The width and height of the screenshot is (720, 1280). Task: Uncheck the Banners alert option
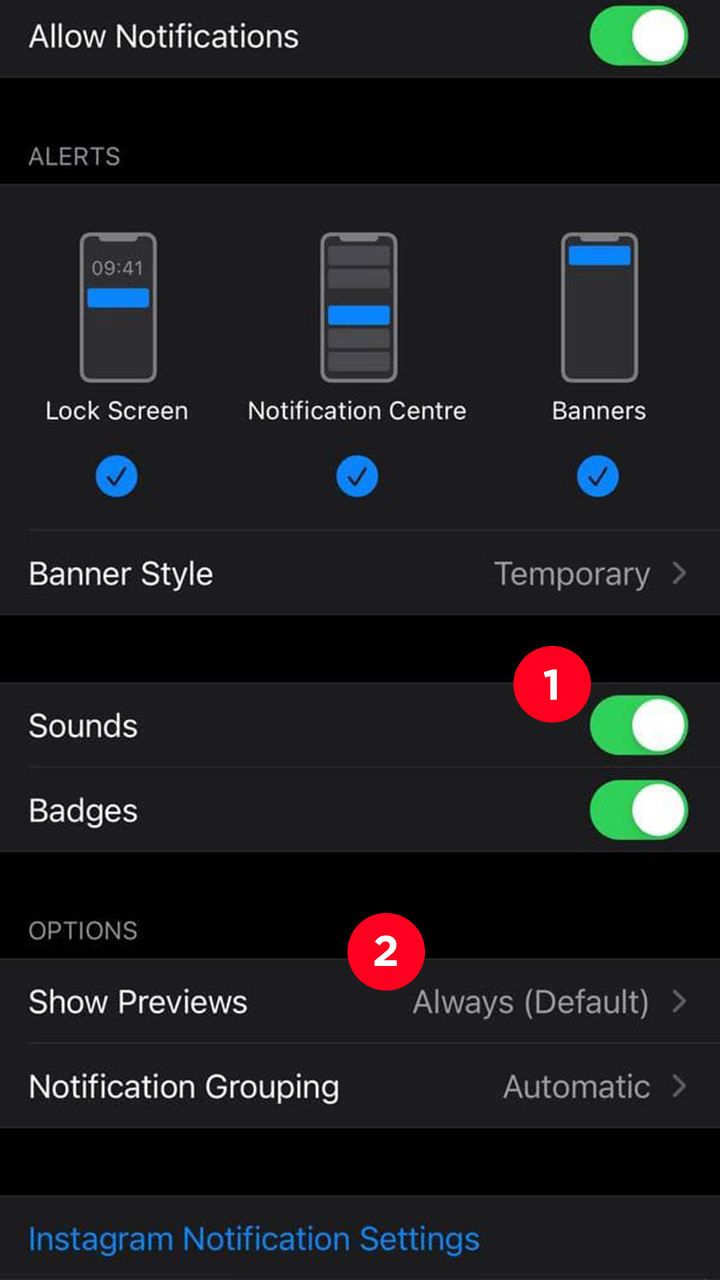click(598, 478)
